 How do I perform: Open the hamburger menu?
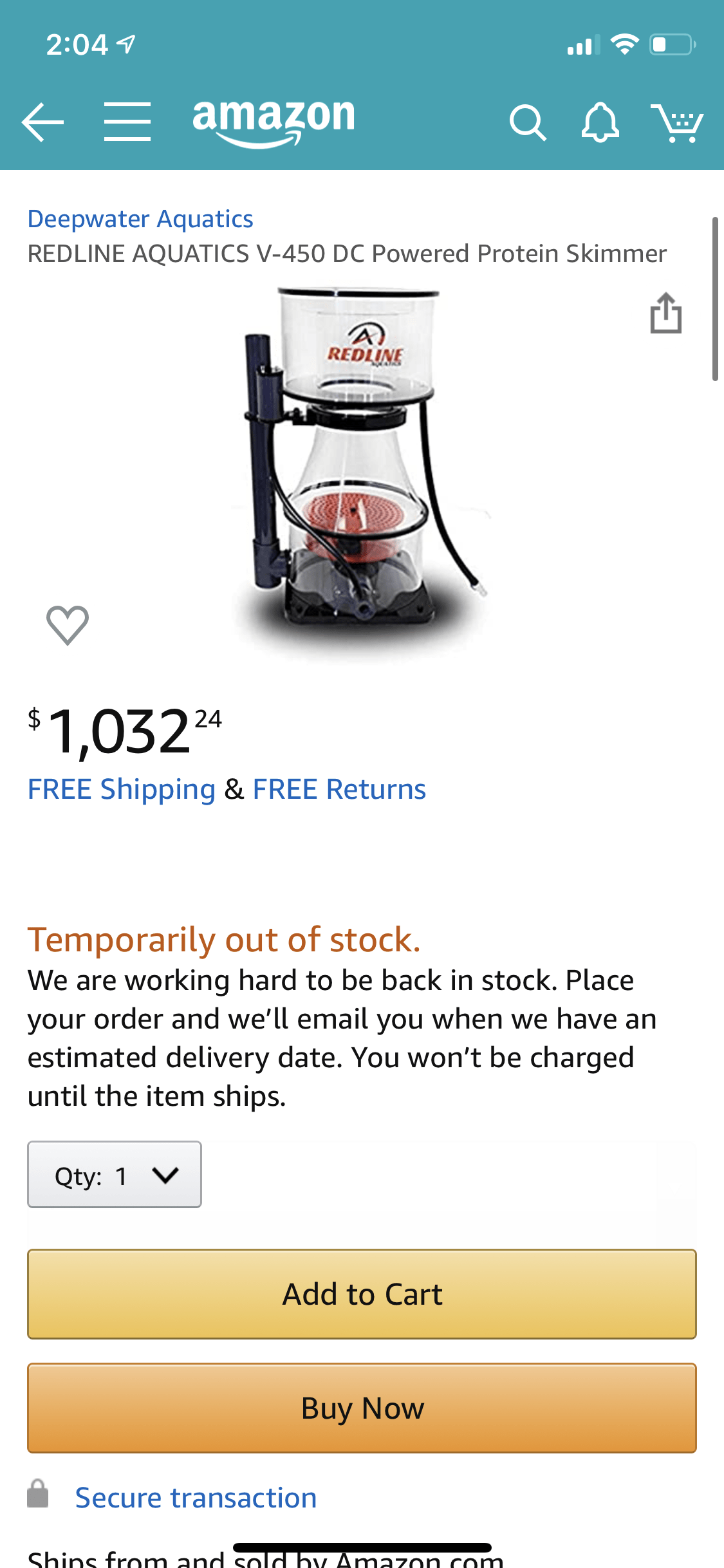pos(127,122)
